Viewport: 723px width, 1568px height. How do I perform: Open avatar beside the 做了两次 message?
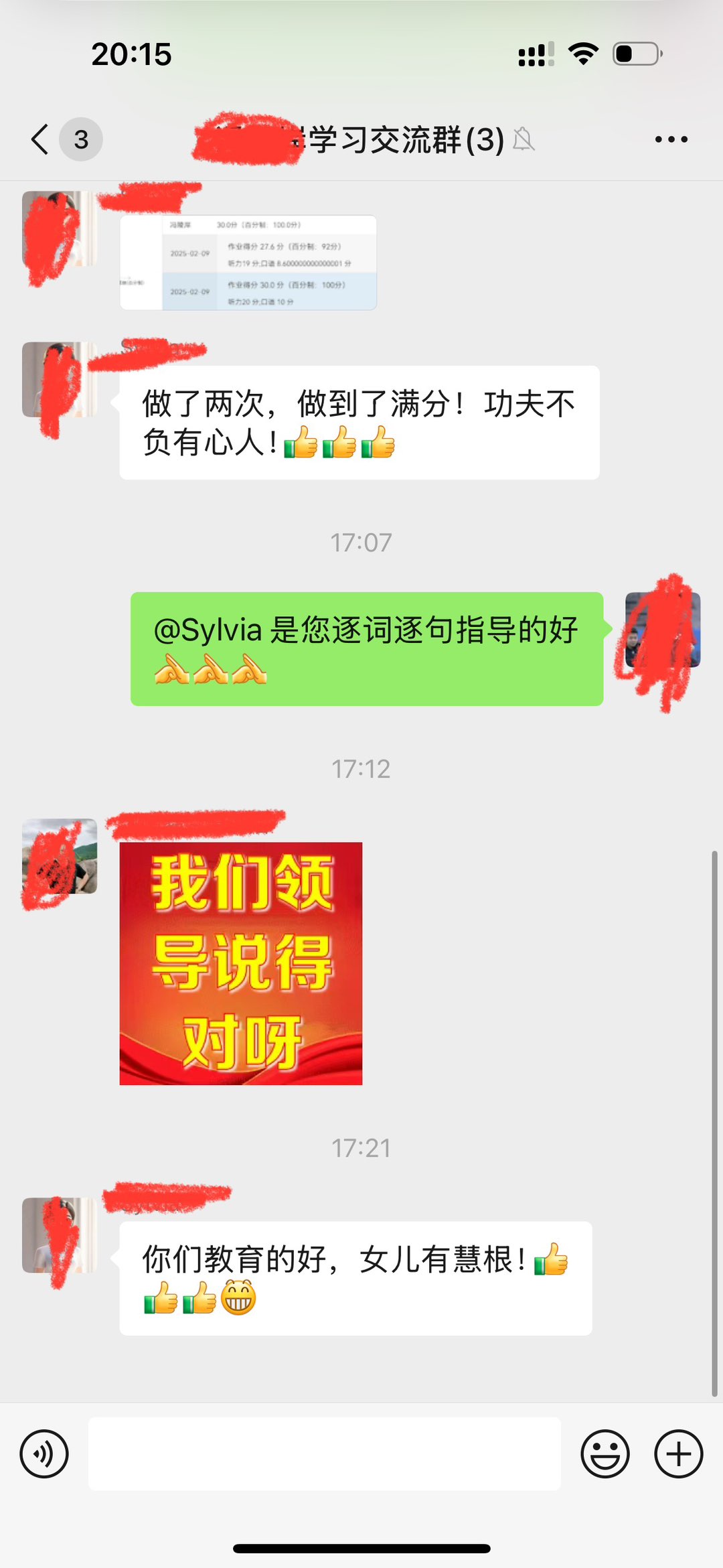click(x=60, y=380)
